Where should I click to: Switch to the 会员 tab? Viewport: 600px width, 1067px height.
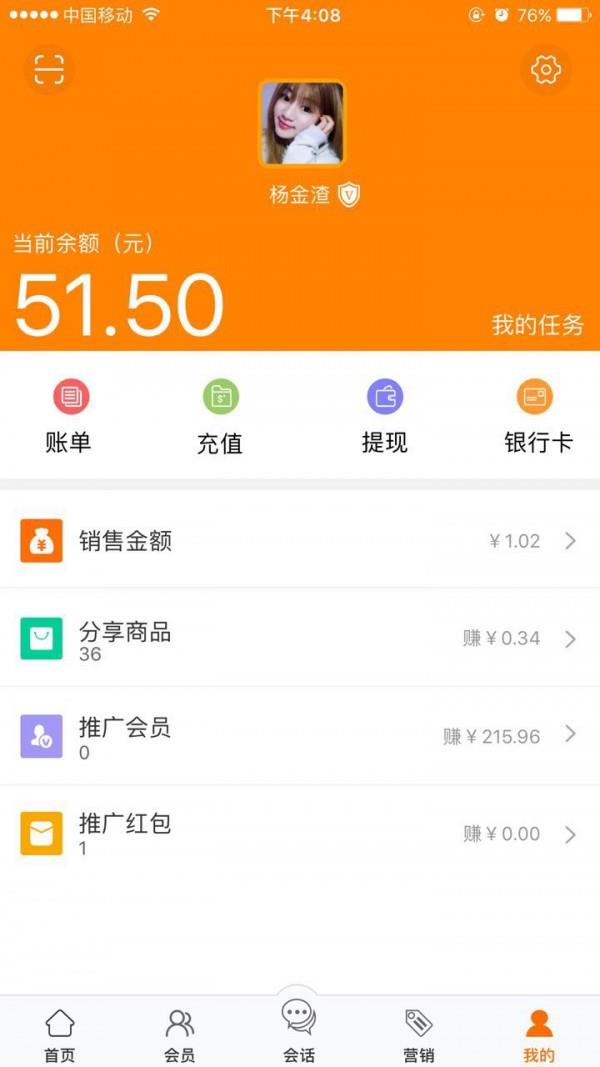pos(180,1034)
